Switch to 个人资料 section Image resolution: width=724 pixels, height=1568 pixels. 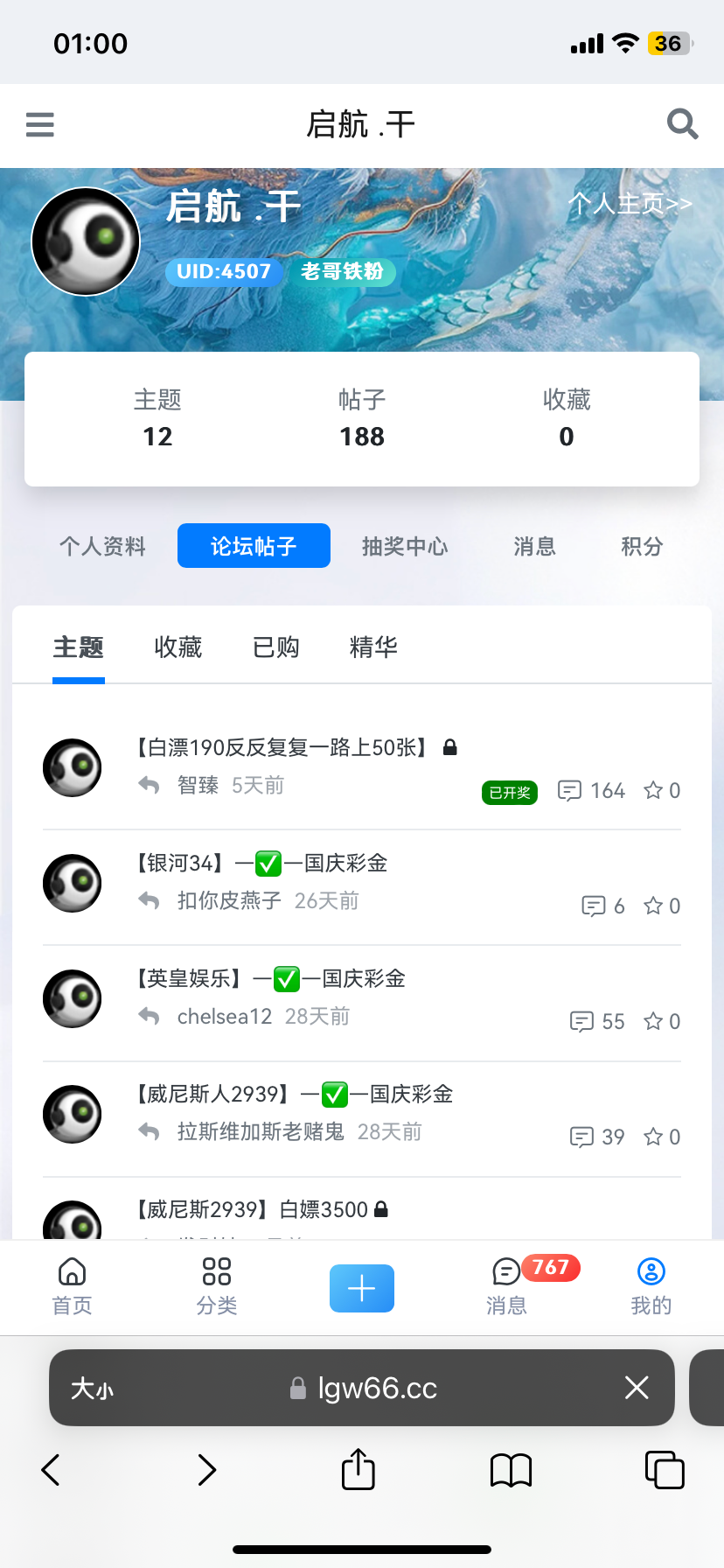pos(102,547)
